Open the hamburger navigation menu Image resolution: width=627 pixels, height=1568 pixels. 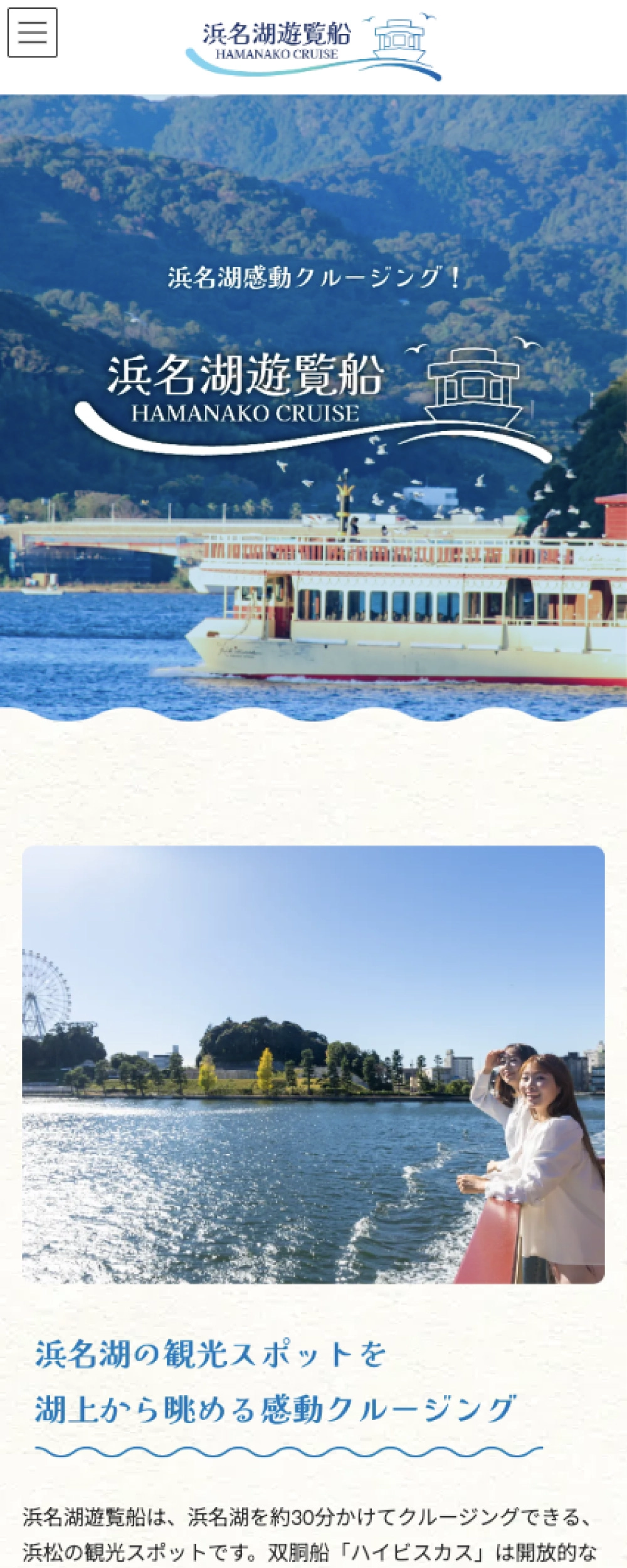coord(32,33)
